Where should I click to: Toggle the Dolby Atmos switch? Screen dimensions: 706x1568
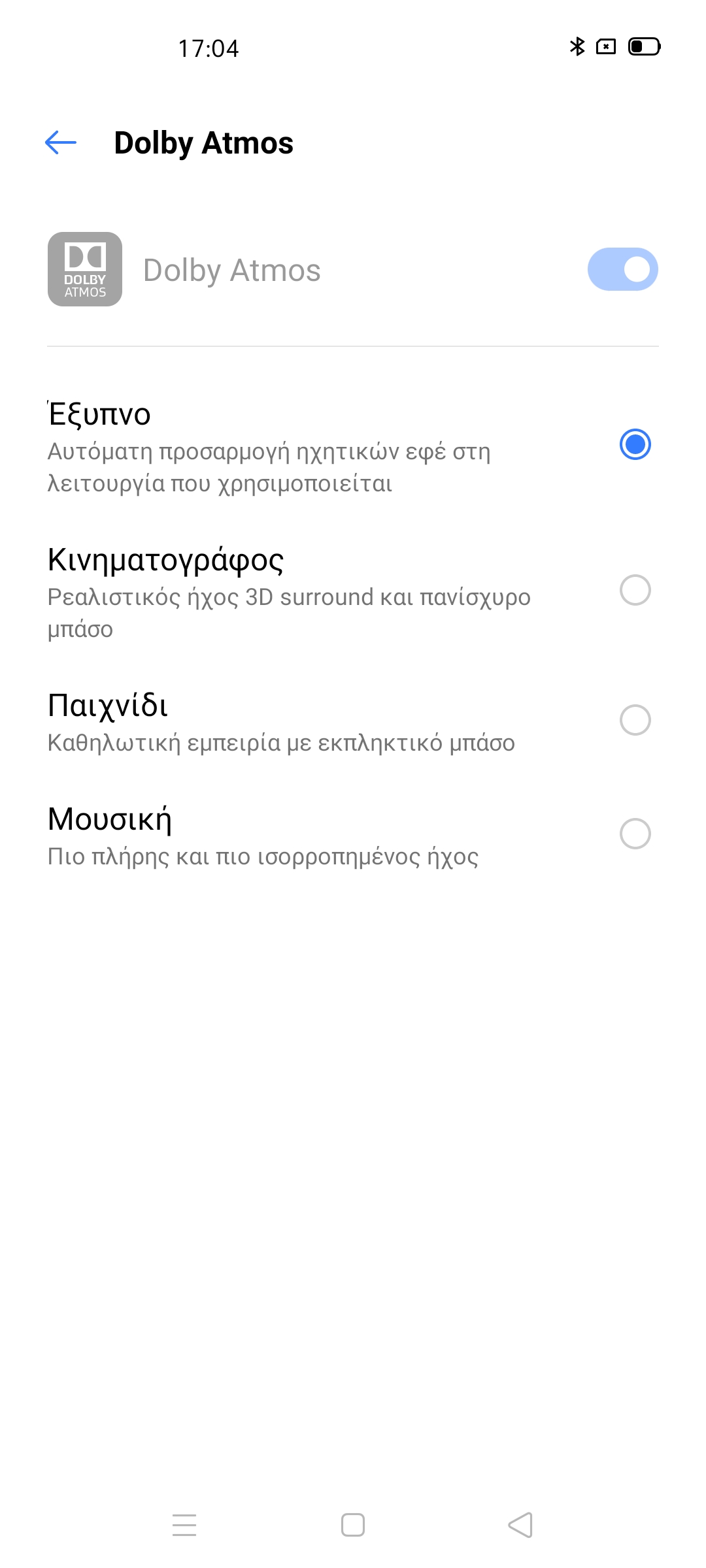coord(622,269)
